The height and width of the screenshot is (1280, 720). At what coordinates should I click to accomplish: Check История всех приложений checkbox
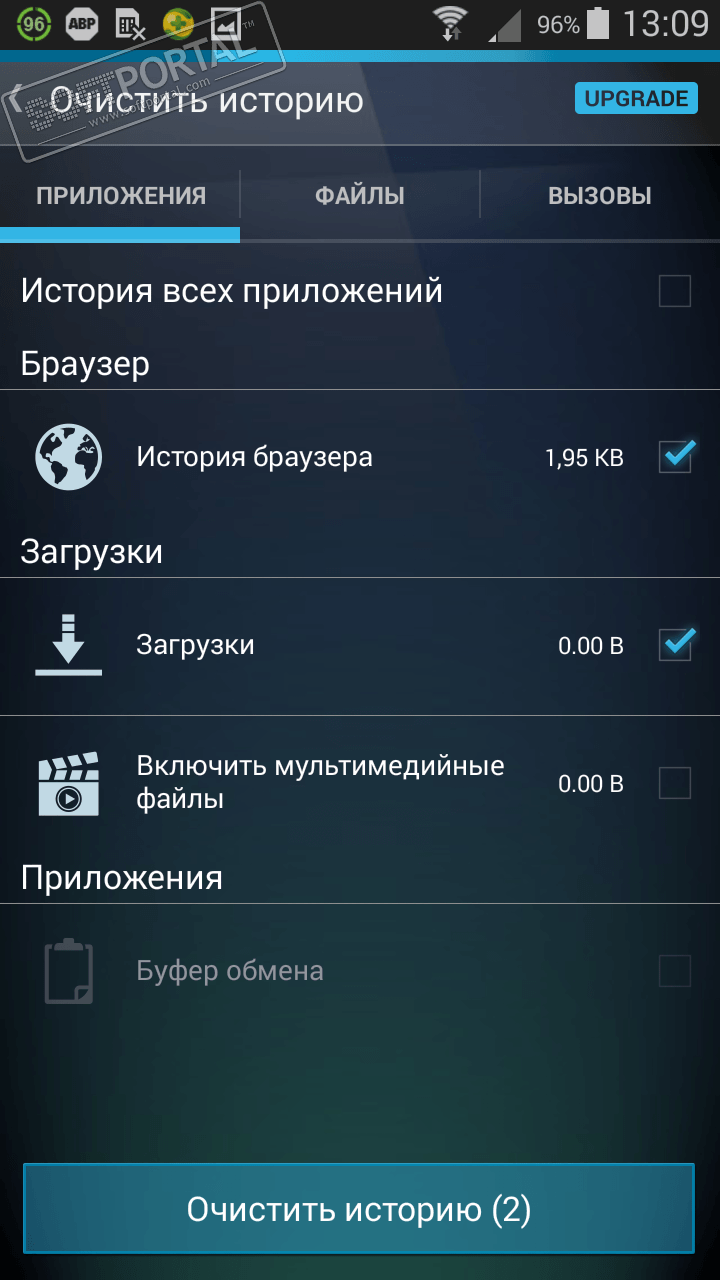click(x=675, y=291)
